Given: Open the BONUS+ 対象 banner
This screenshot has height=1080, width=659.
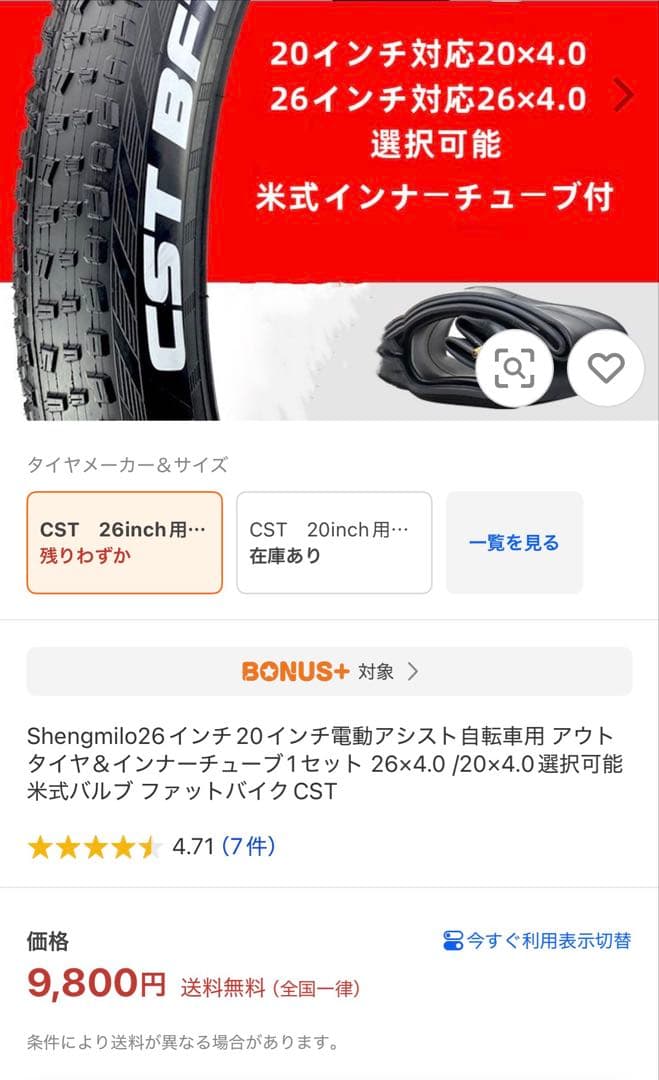Looking at the screenshot, I should 329,671.
